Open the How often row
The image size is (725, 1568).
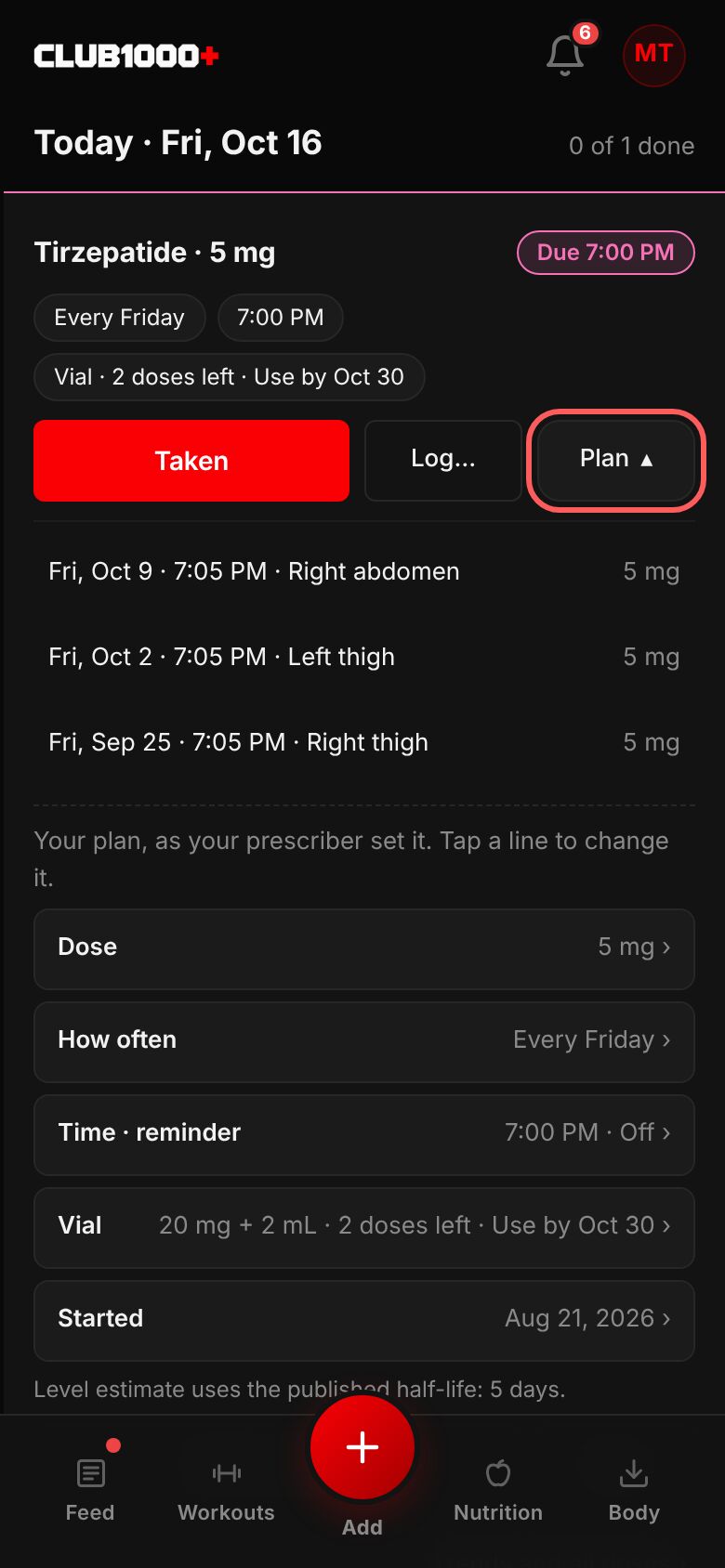tap(364, 1041)
